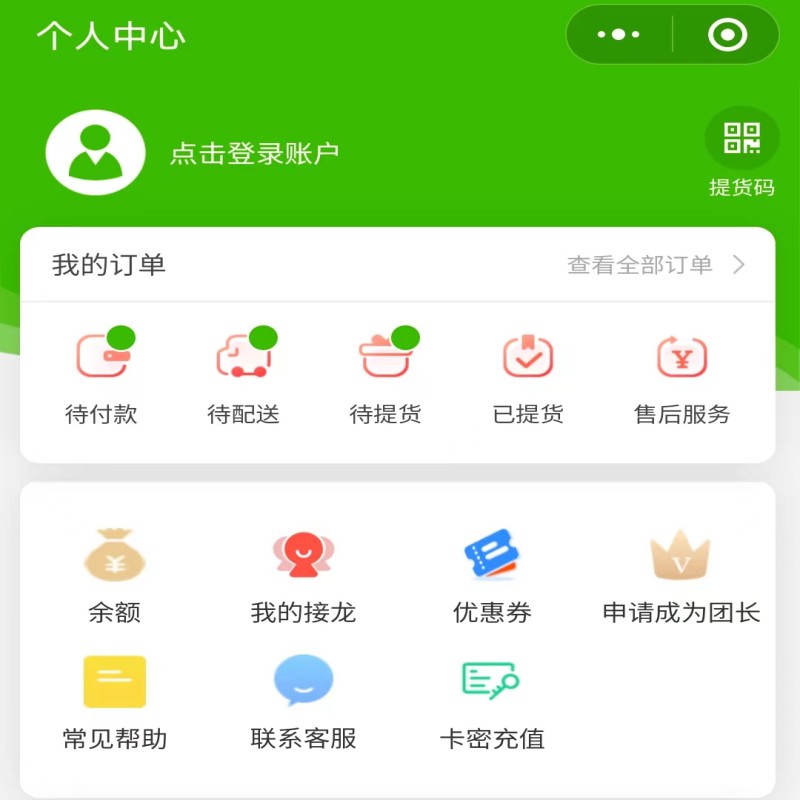Tap 点击登录账户 to log in

(x=254, y=153)
